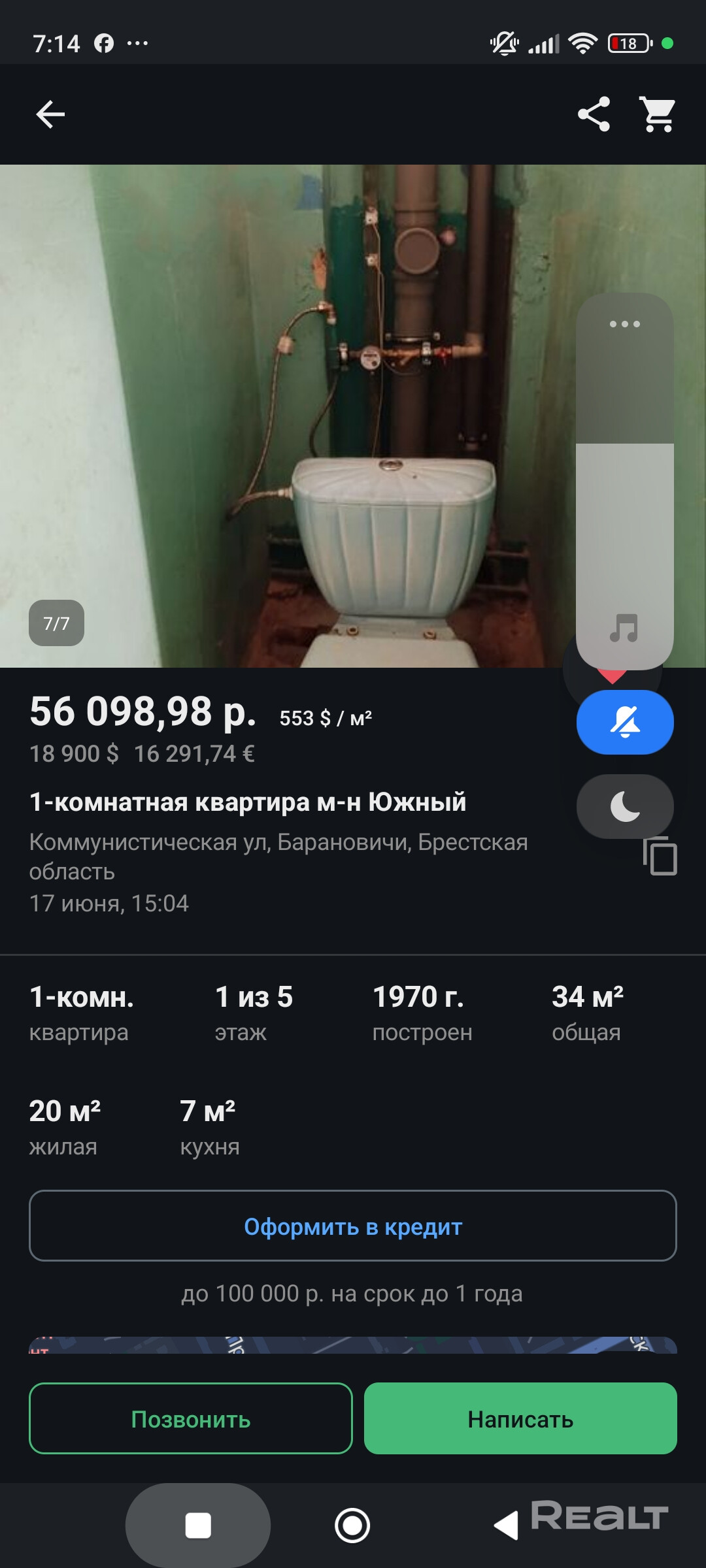Screen dimensions: 706x1568
Task: Message the seller via Написать
Action: pyautogui.click(x=520, y=1418)
